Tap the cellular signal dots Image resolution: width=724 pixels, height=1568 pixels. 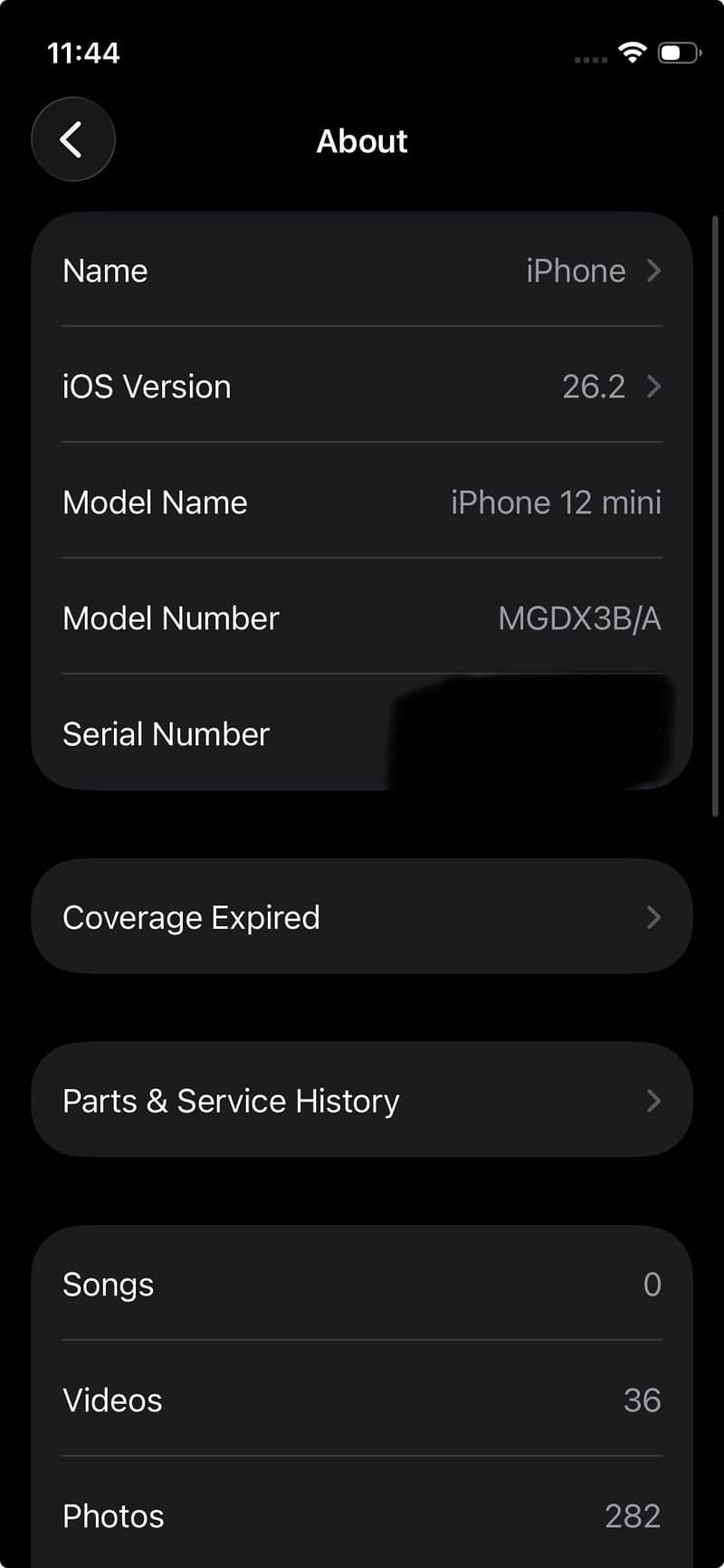pos(589,59)
